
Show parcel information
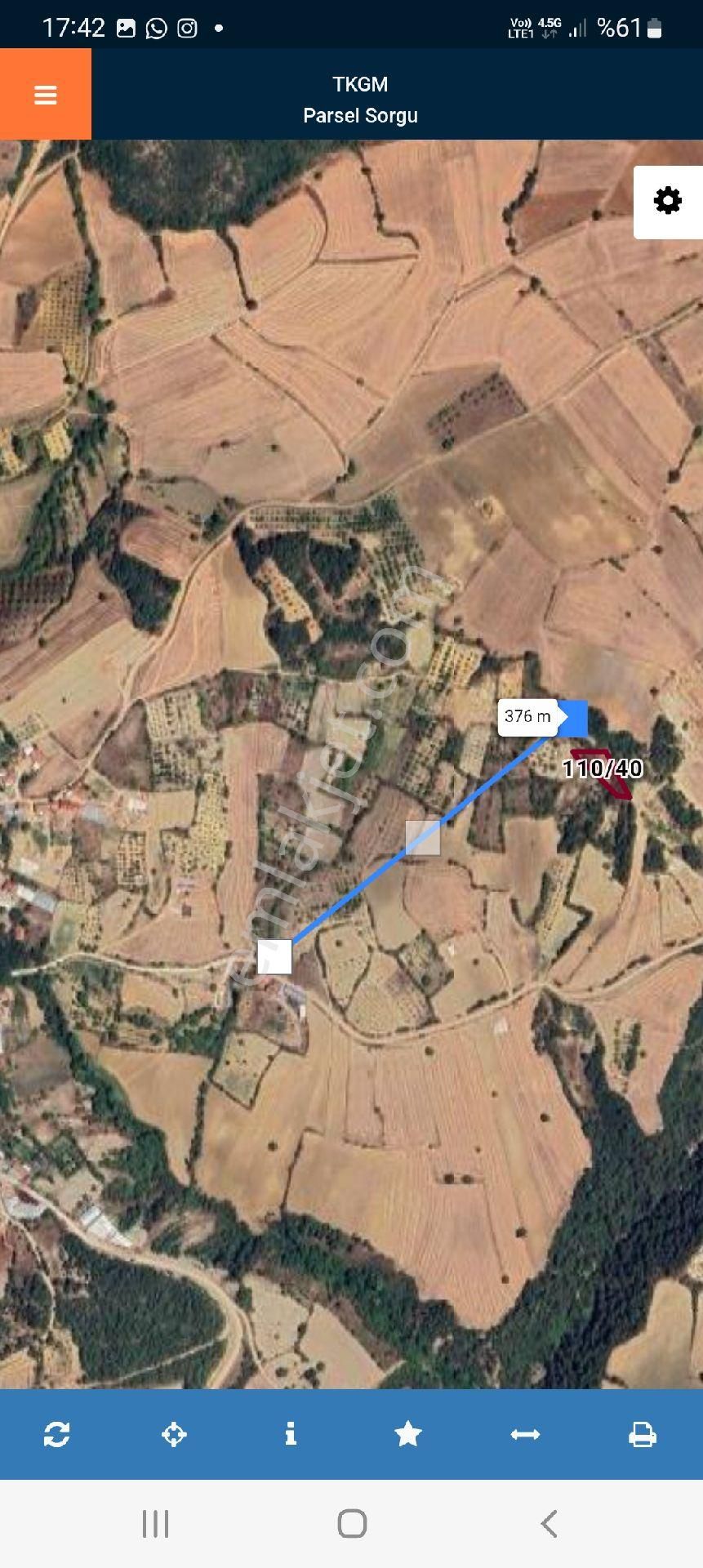291,1434
